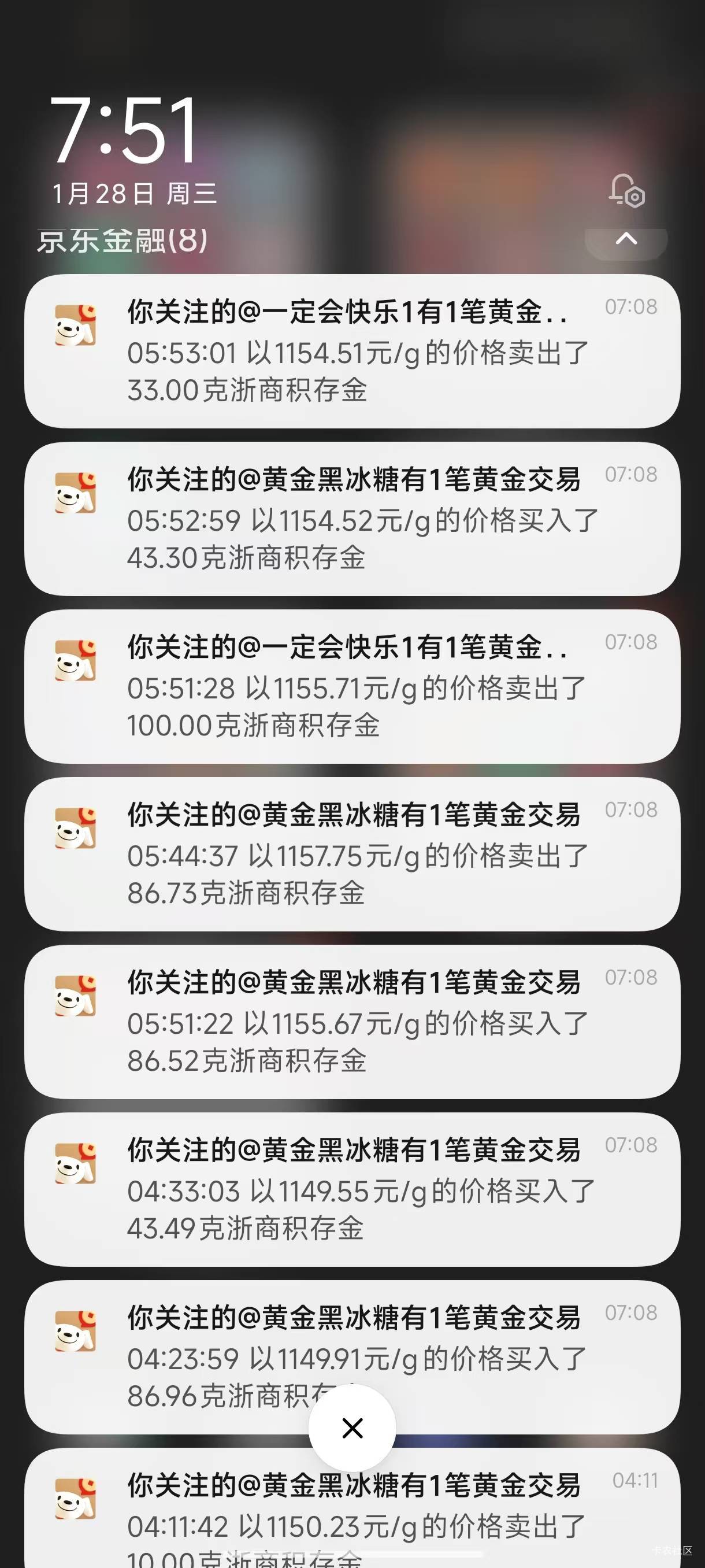The width and height of the screenshot is (705, 1568).
Task: Open the 04:11:42 卖出 at 1150.23元 notification
Action: pyautogui.click(x=352, y=1508)
